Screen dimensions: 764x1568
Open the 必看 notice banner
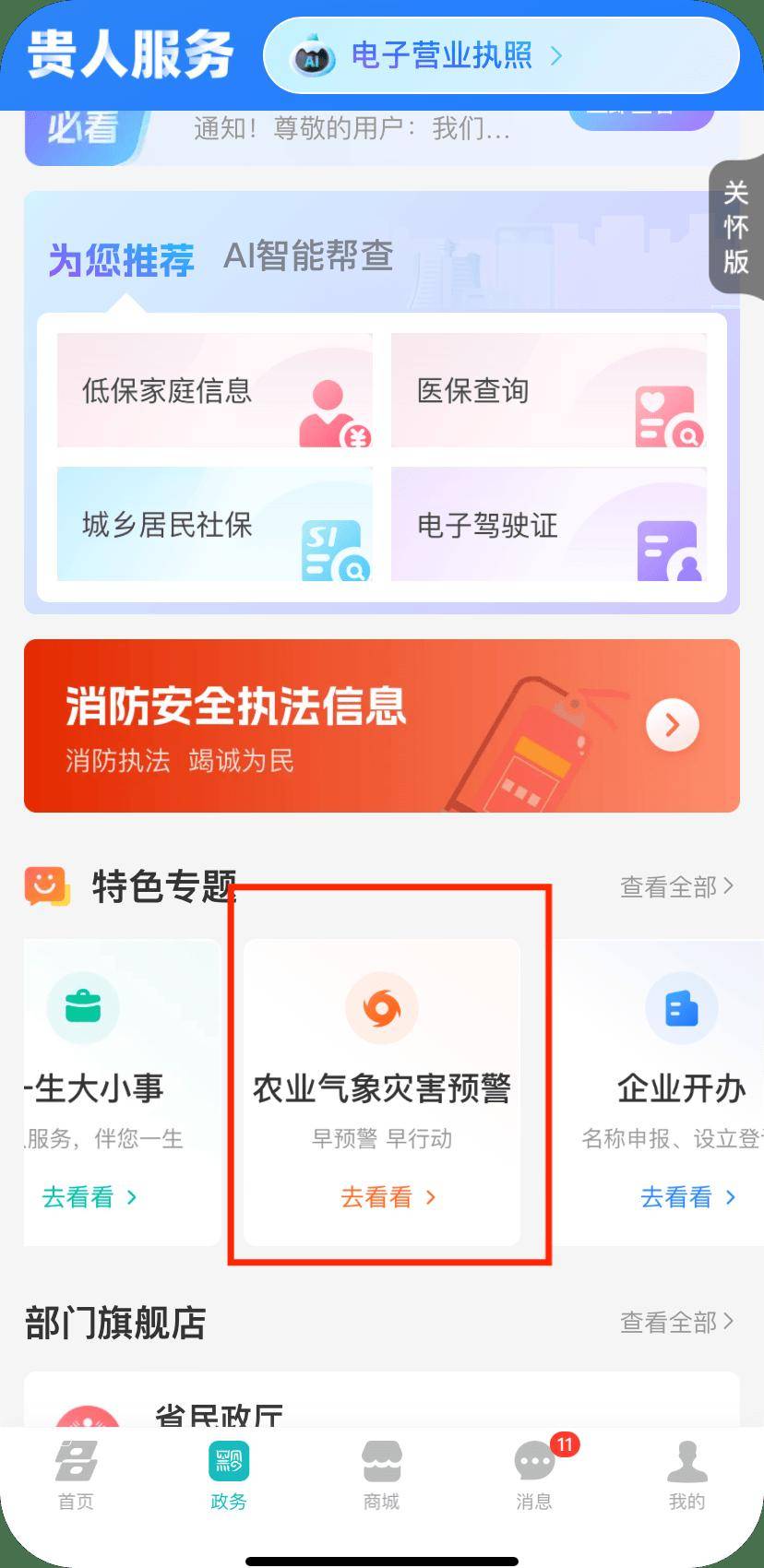351,130
